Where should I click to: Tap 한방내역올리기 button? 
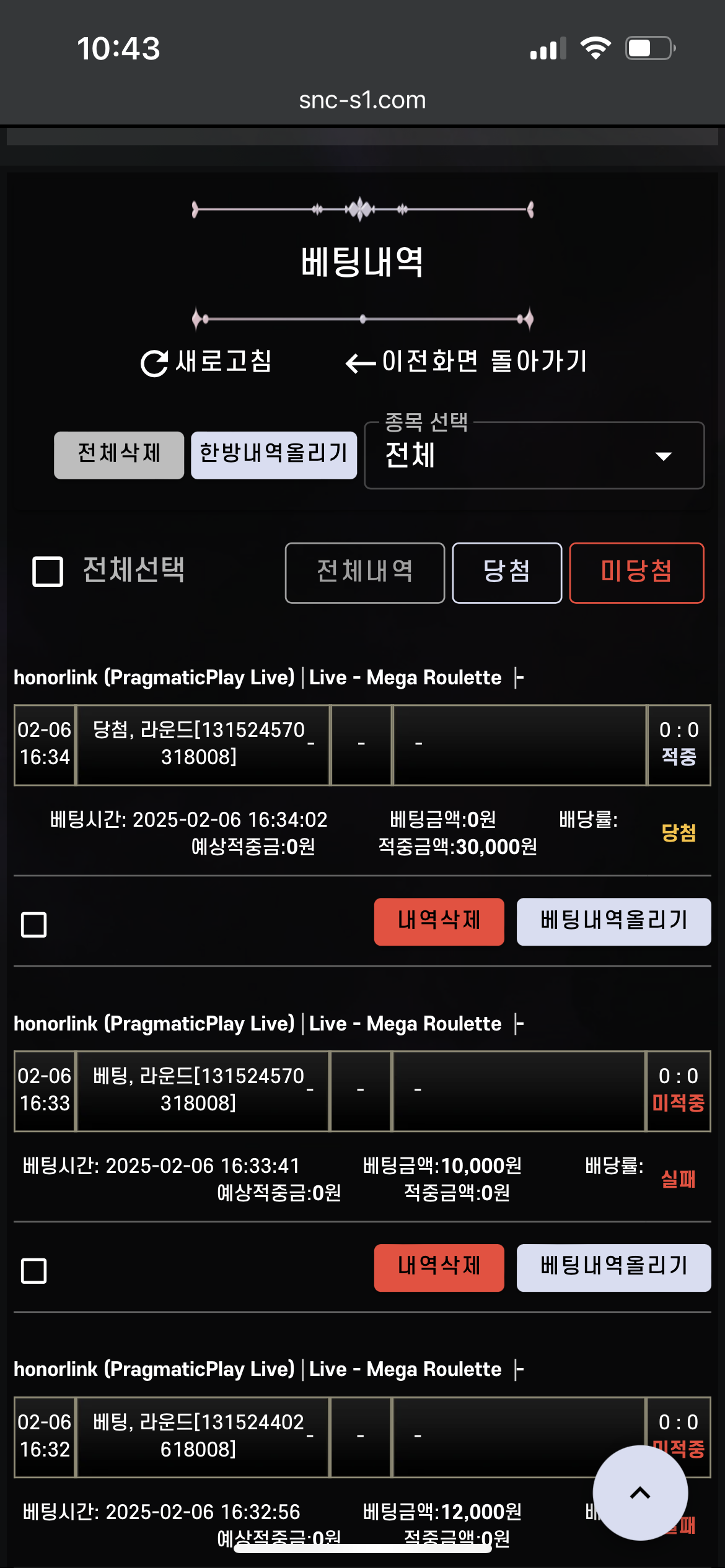click(x=274, y=455)
